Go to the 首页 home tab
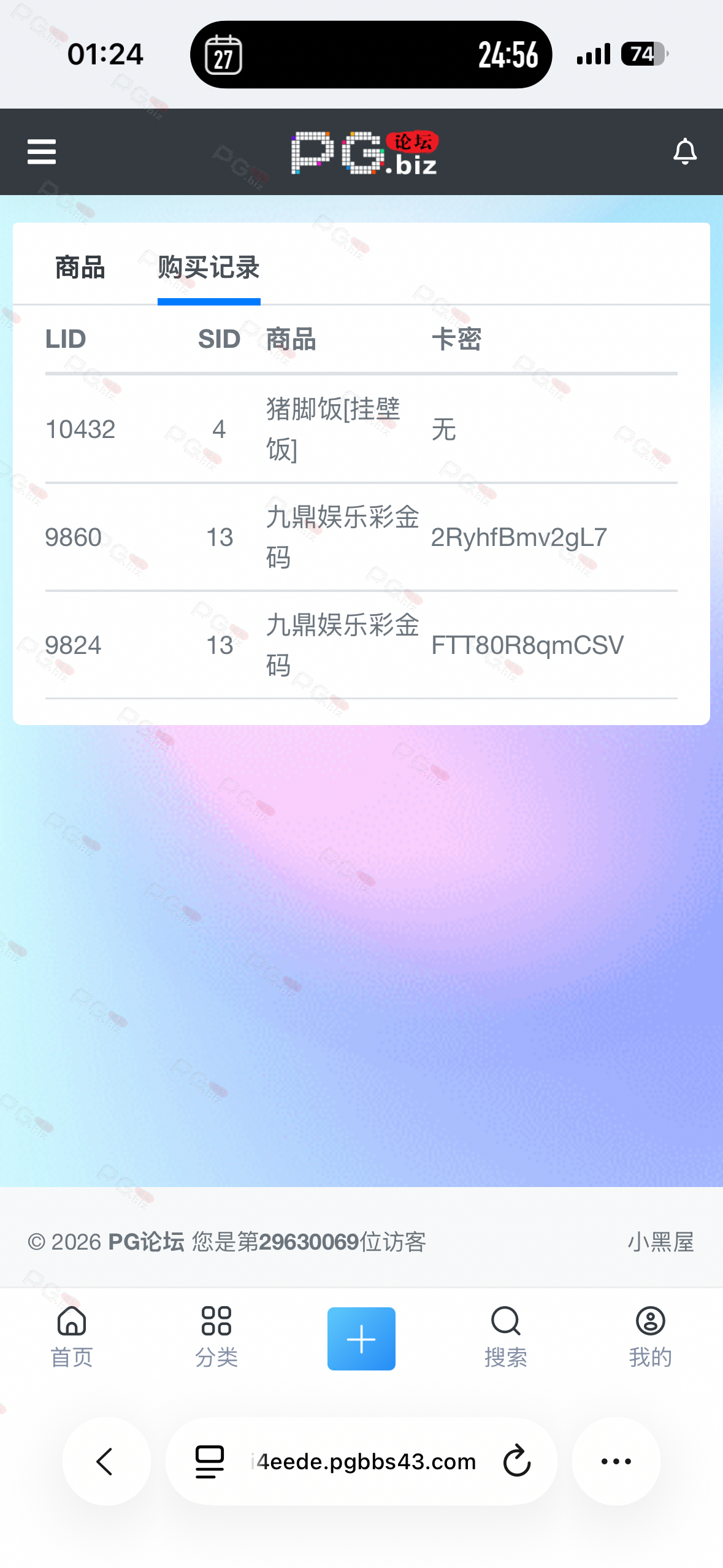The width and height of the screenshot is (723, 1568). point(72,1337)
